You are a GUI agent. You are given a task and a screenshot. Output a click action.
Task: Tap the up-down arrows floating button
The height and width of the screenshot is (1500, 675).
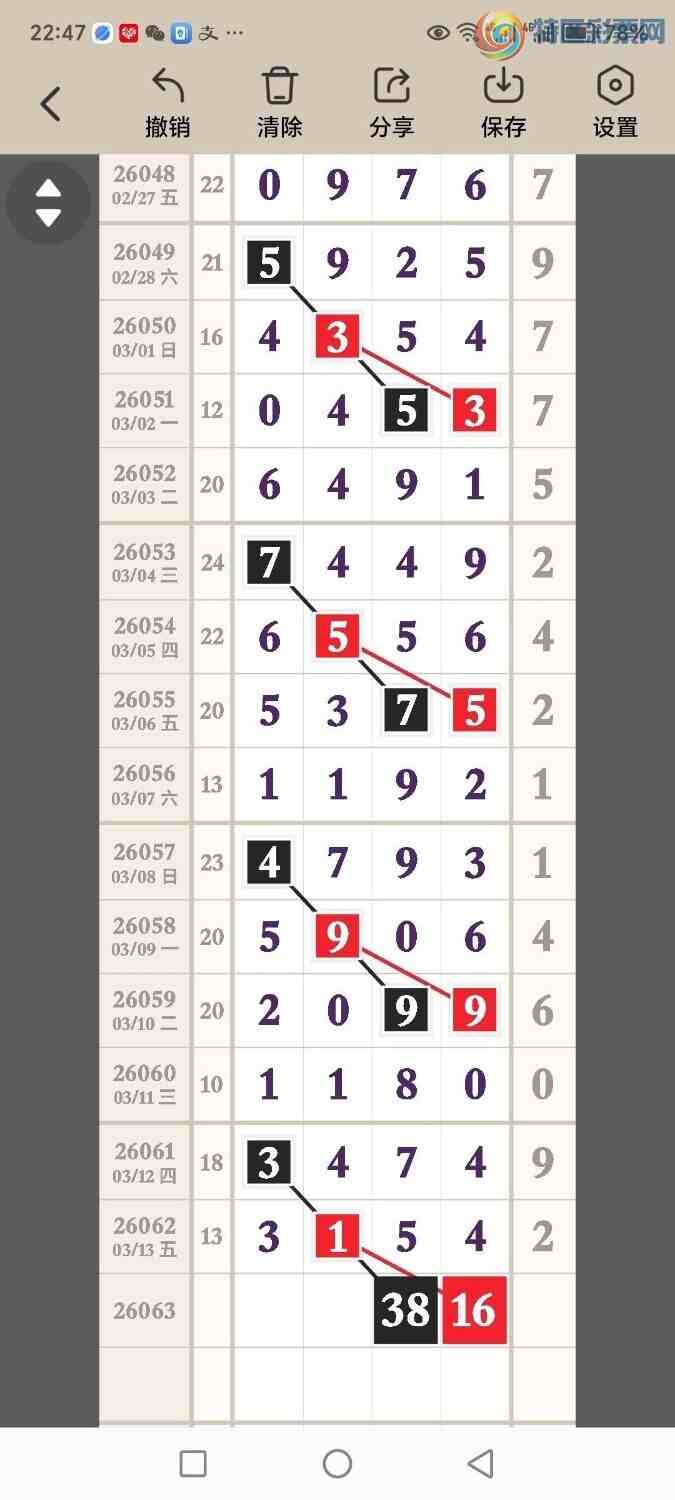[x=48, y=203]
